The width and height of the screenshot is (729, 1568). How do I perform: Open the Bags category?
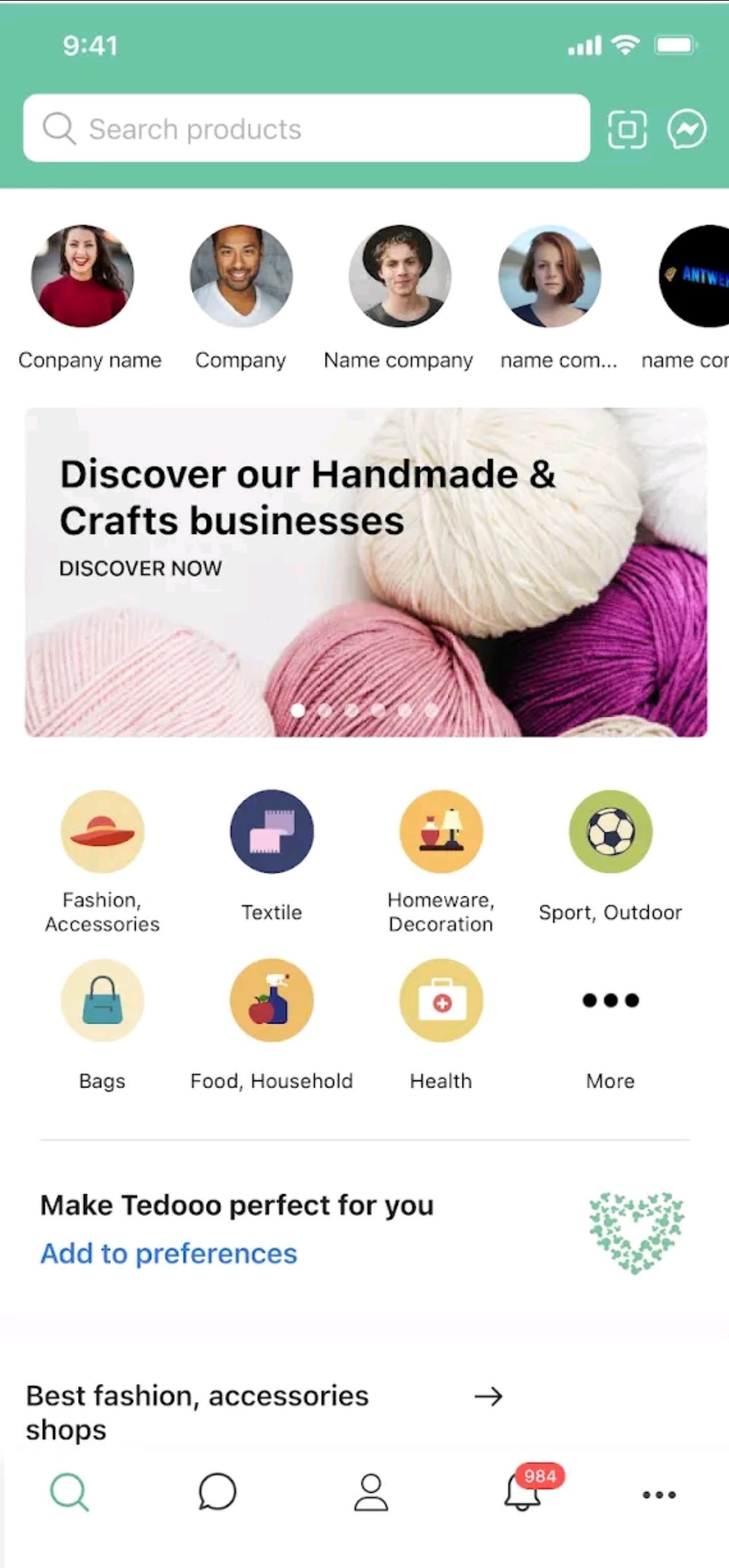click(x=103, y=1000)
